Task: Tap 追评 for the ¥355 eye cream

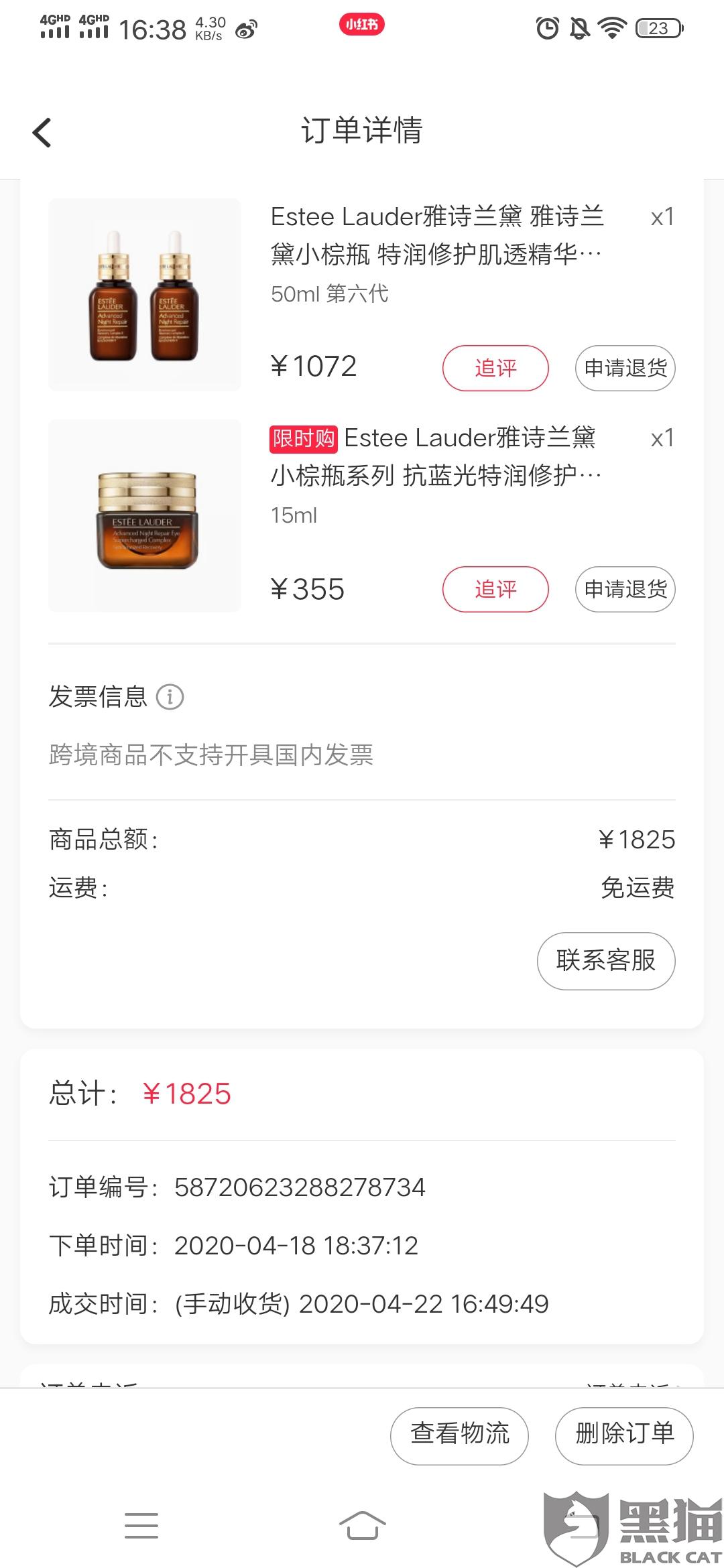Action: (x=495, y=589)
